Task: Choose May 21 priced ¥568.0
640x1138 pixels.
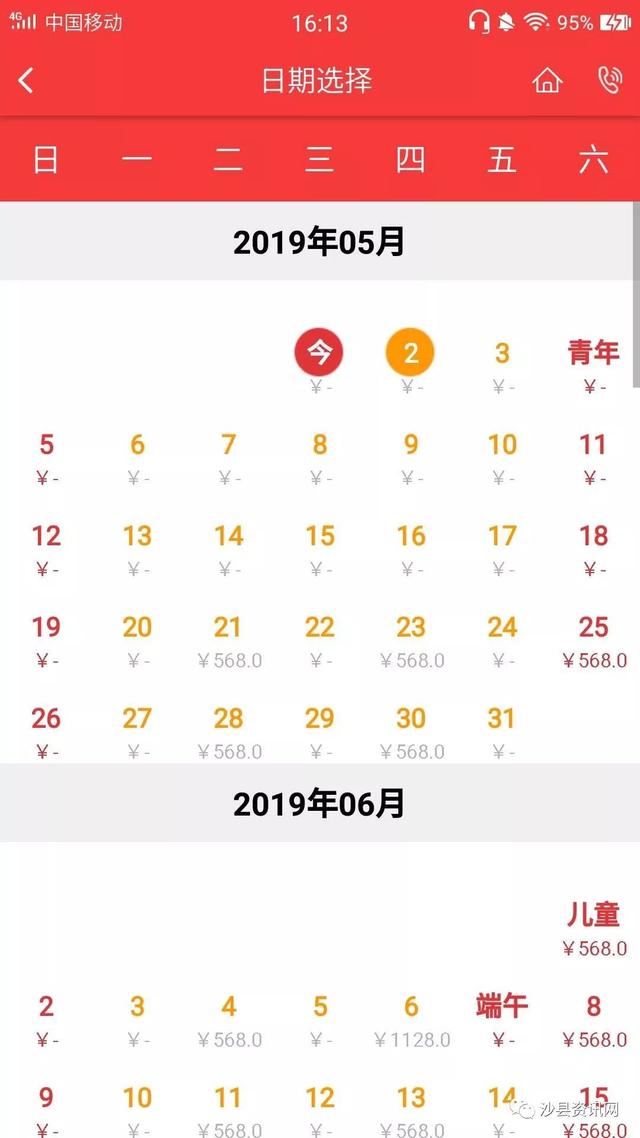Action: pos(229,642)
